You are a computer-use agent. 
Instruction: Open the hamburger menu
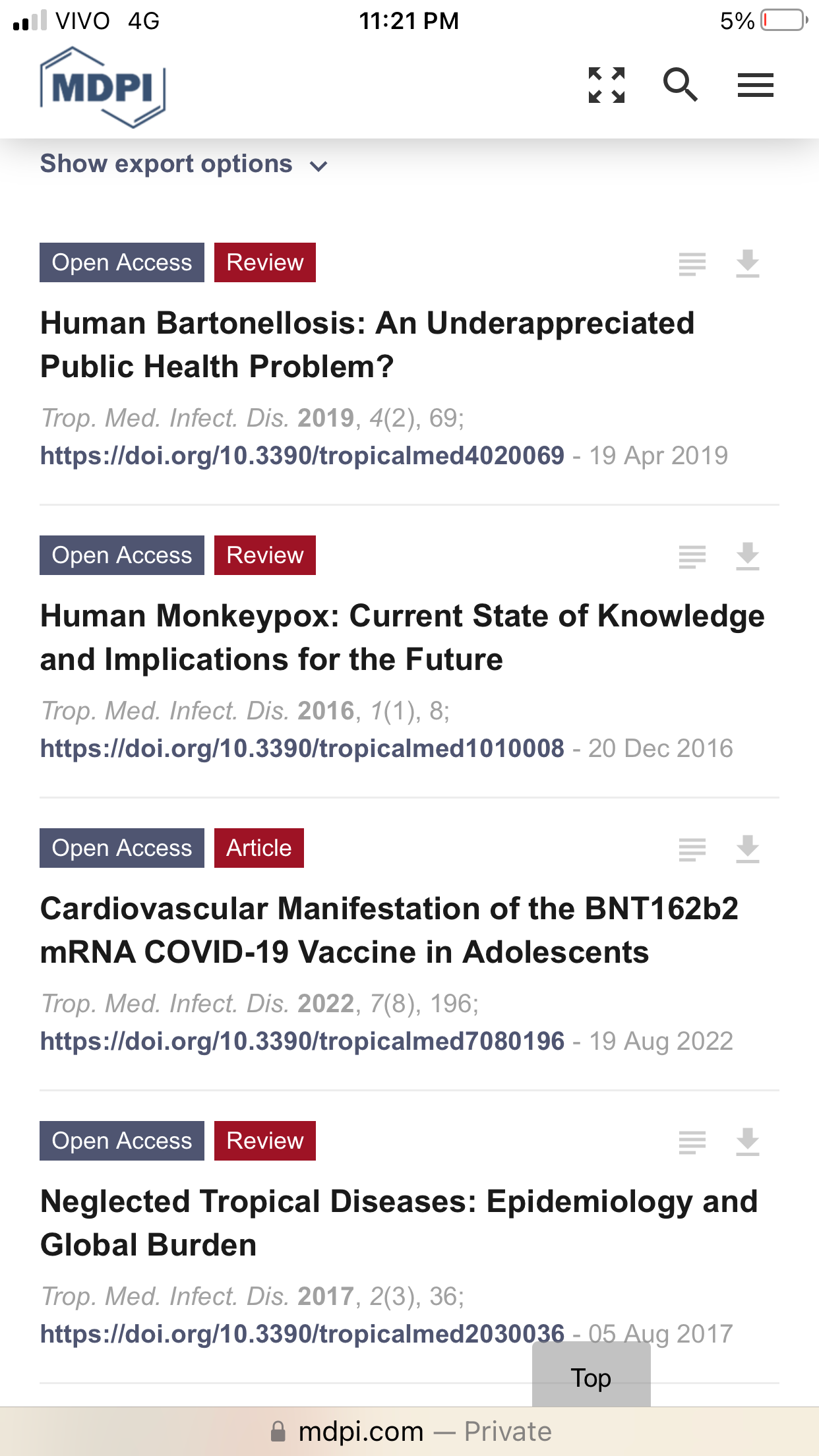(755, 85)
